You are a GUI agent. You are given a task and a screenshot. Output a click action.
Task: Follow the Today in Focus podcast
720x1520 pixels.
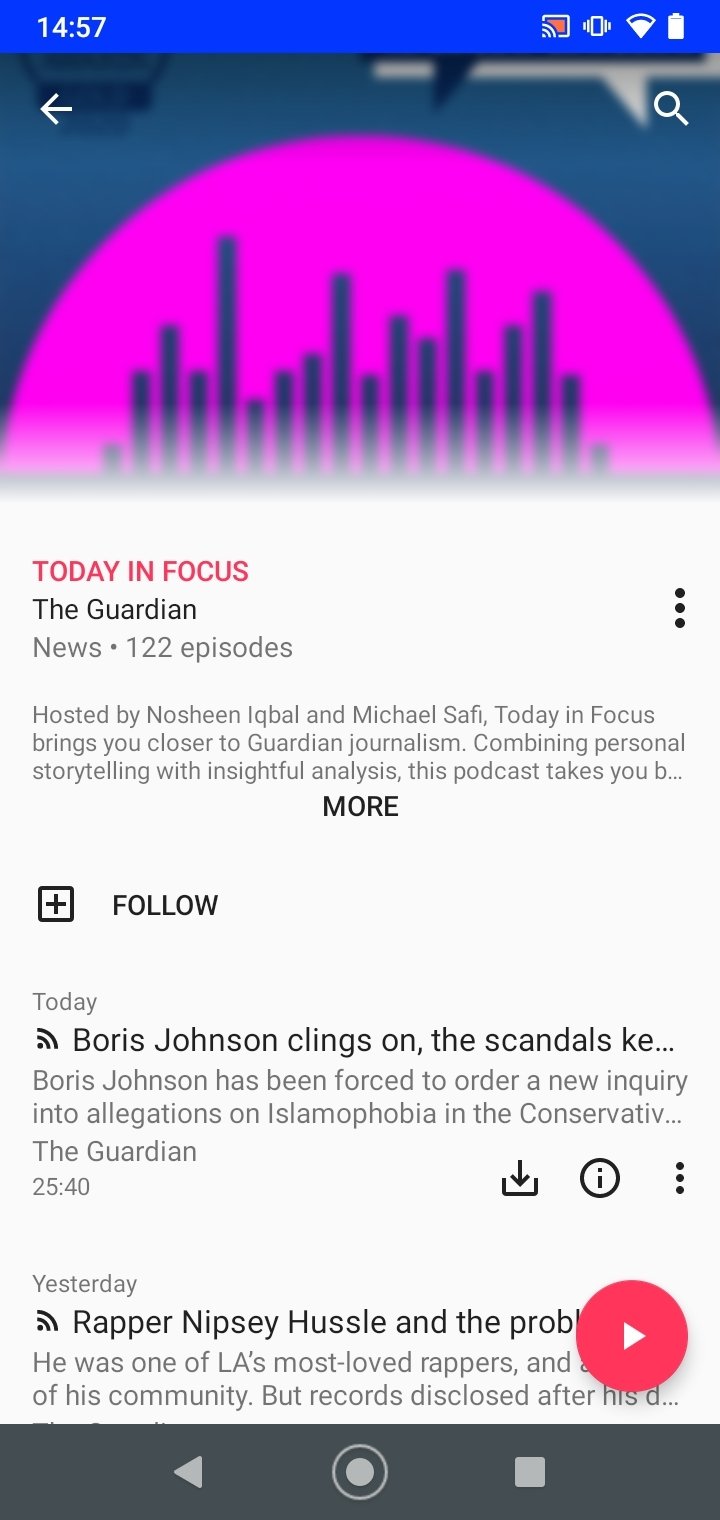(x=127, y=905)
